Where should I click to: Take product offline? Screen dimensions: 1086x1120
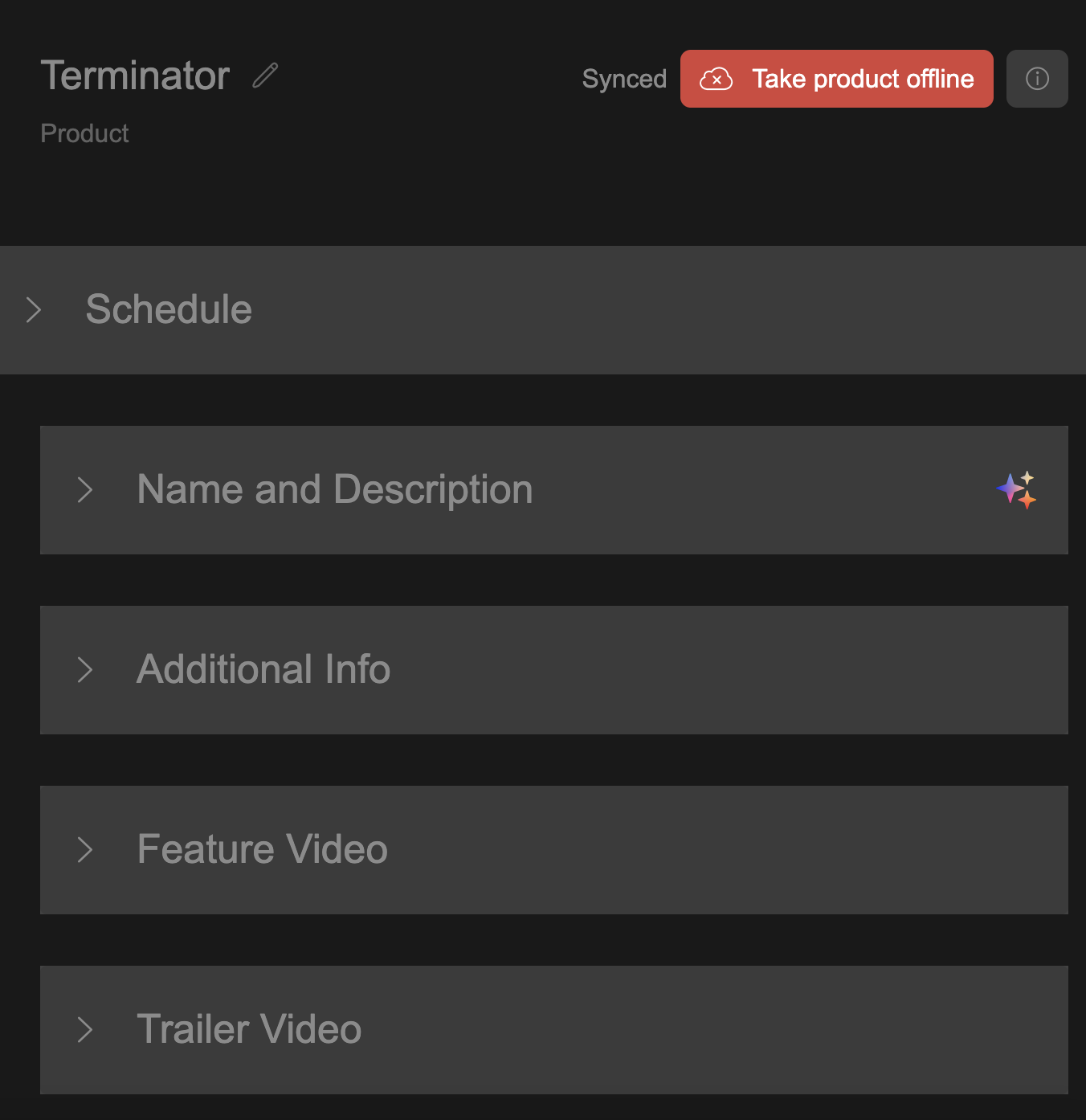(x=836, y=79)
